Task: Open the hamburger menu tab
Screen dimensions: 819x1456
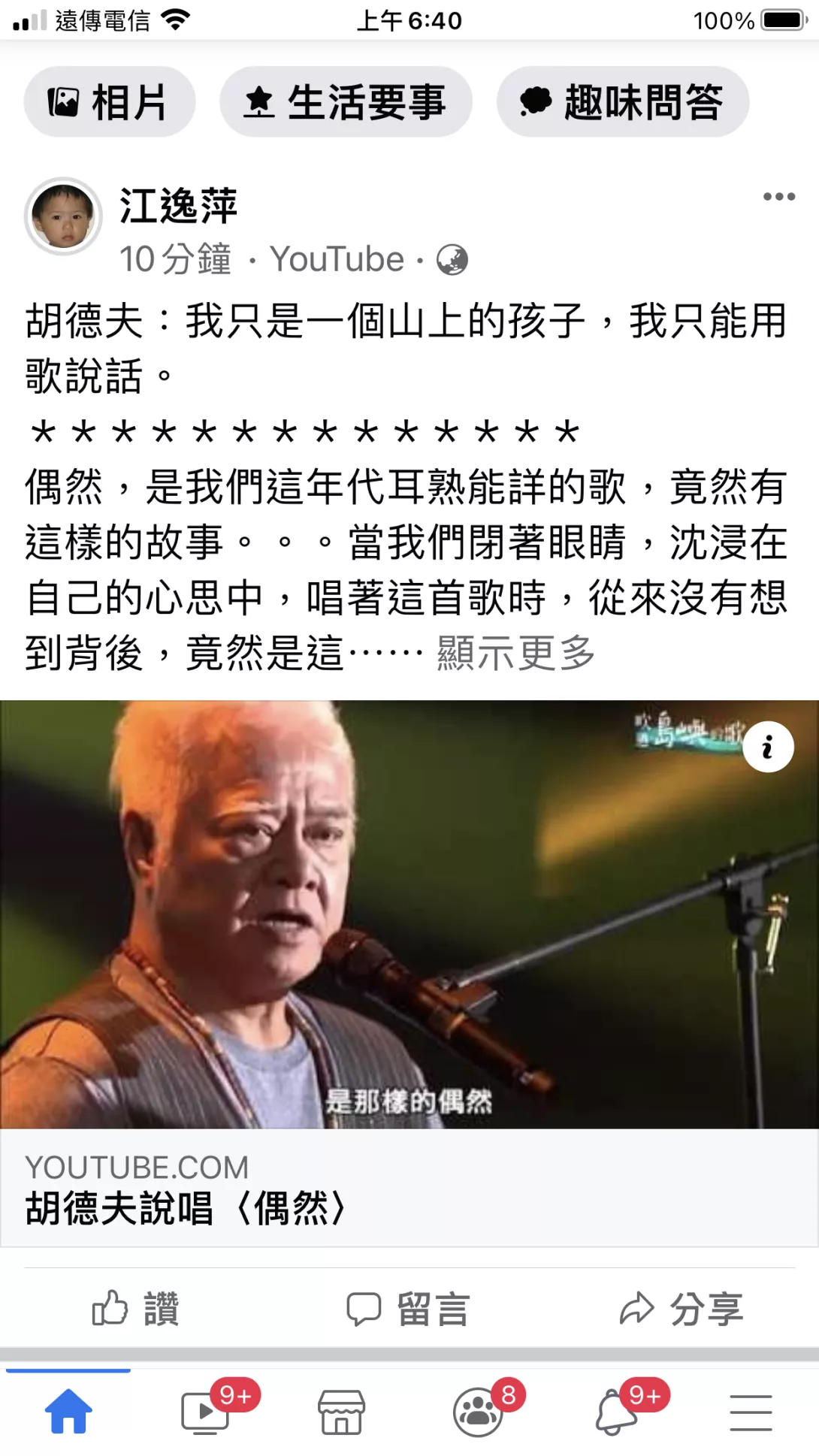Action: pos(751,1412)
